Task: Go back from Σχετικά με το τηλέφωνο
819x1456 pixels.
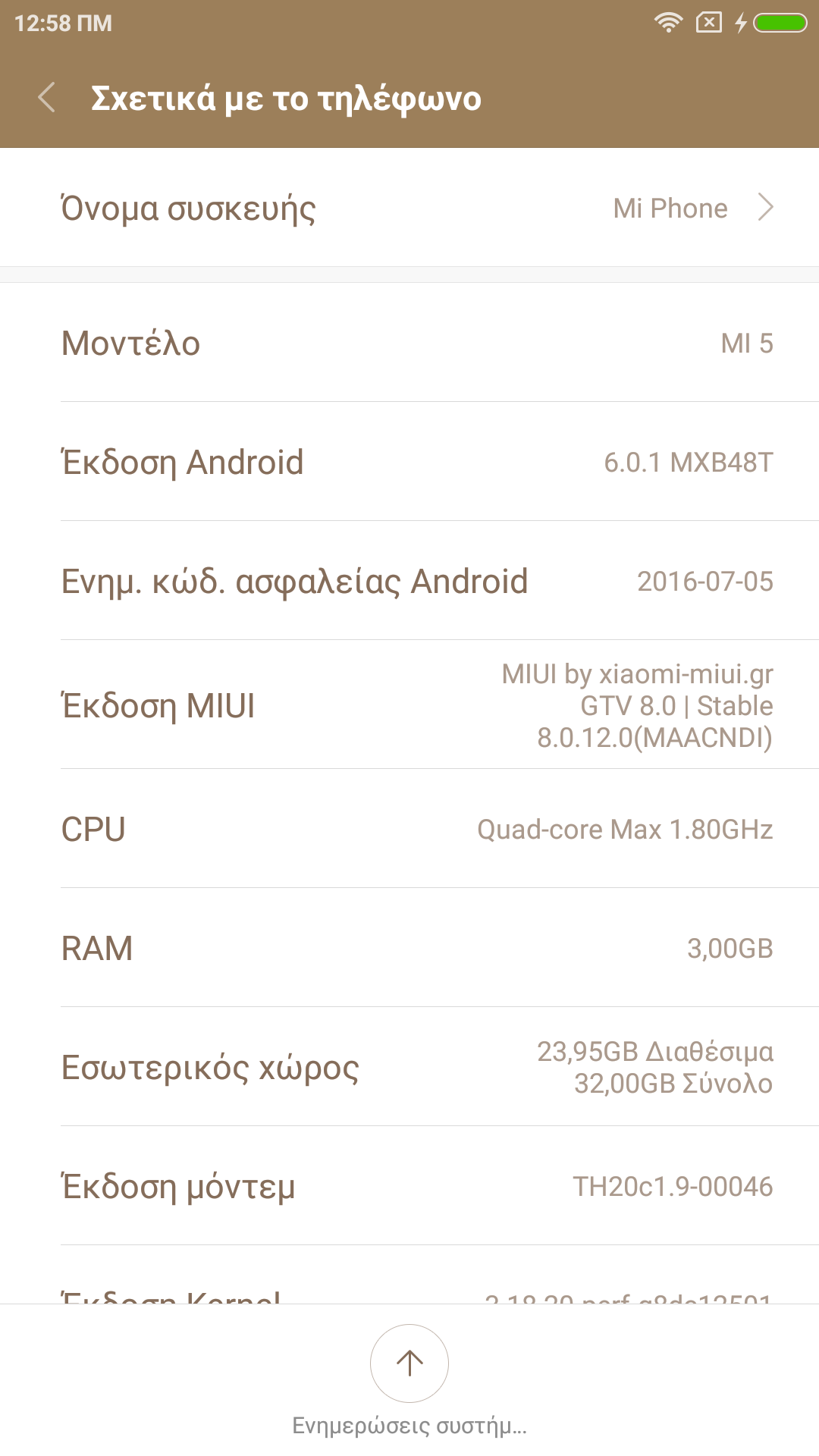Action: coord(47,98)
